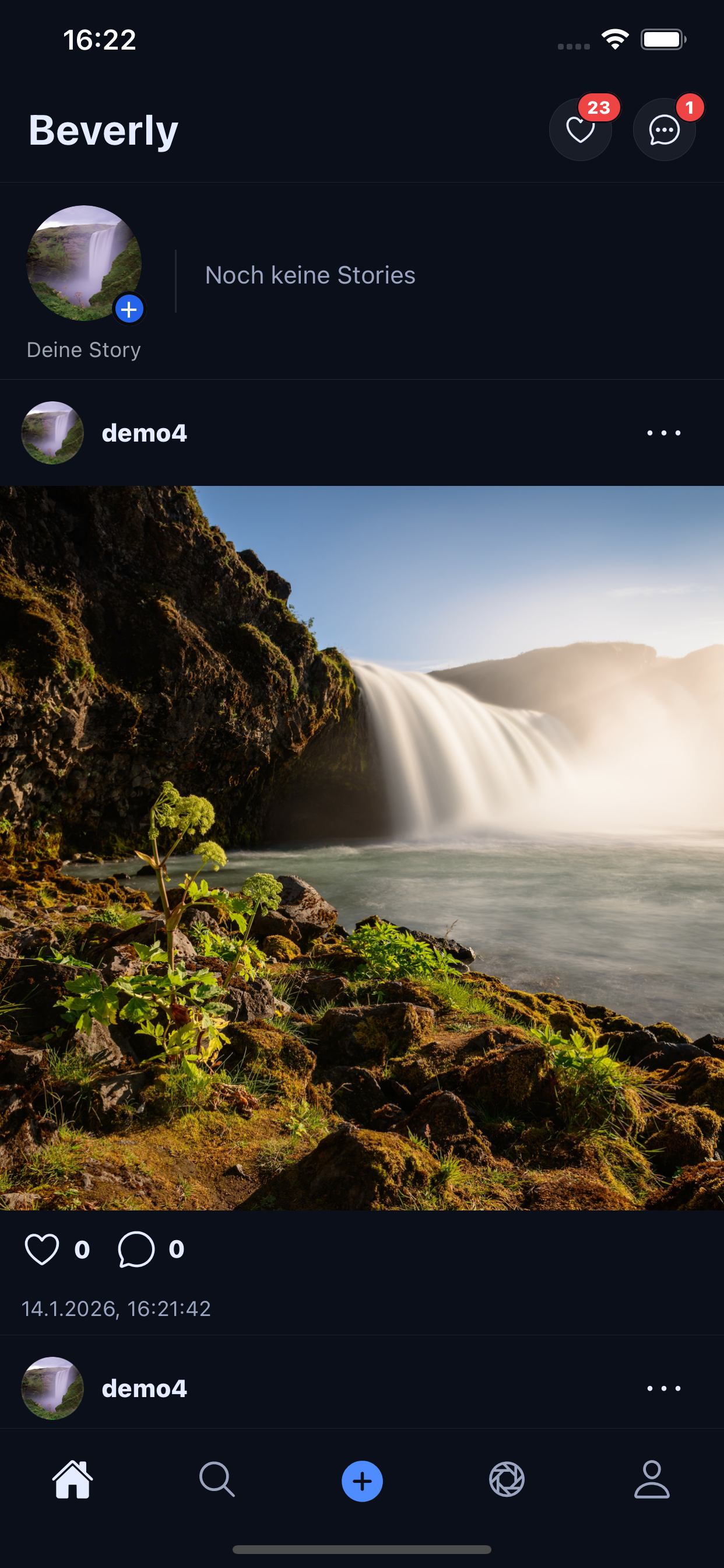724x1568 pixels.
Task: Switch to the aperture camera tab
Action: 507,1480
